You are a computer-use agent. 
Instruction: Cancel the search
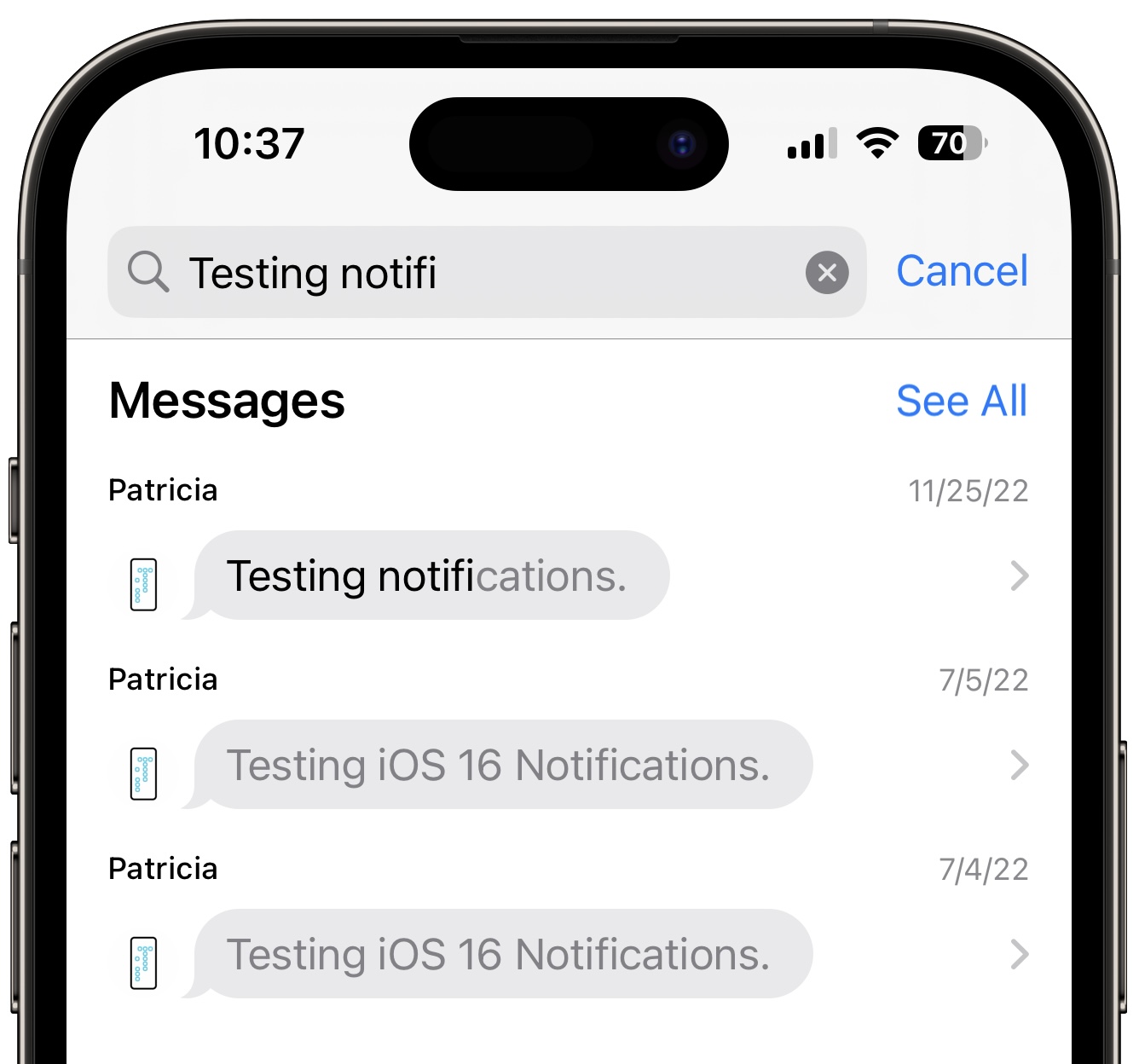tap(962, 272)
